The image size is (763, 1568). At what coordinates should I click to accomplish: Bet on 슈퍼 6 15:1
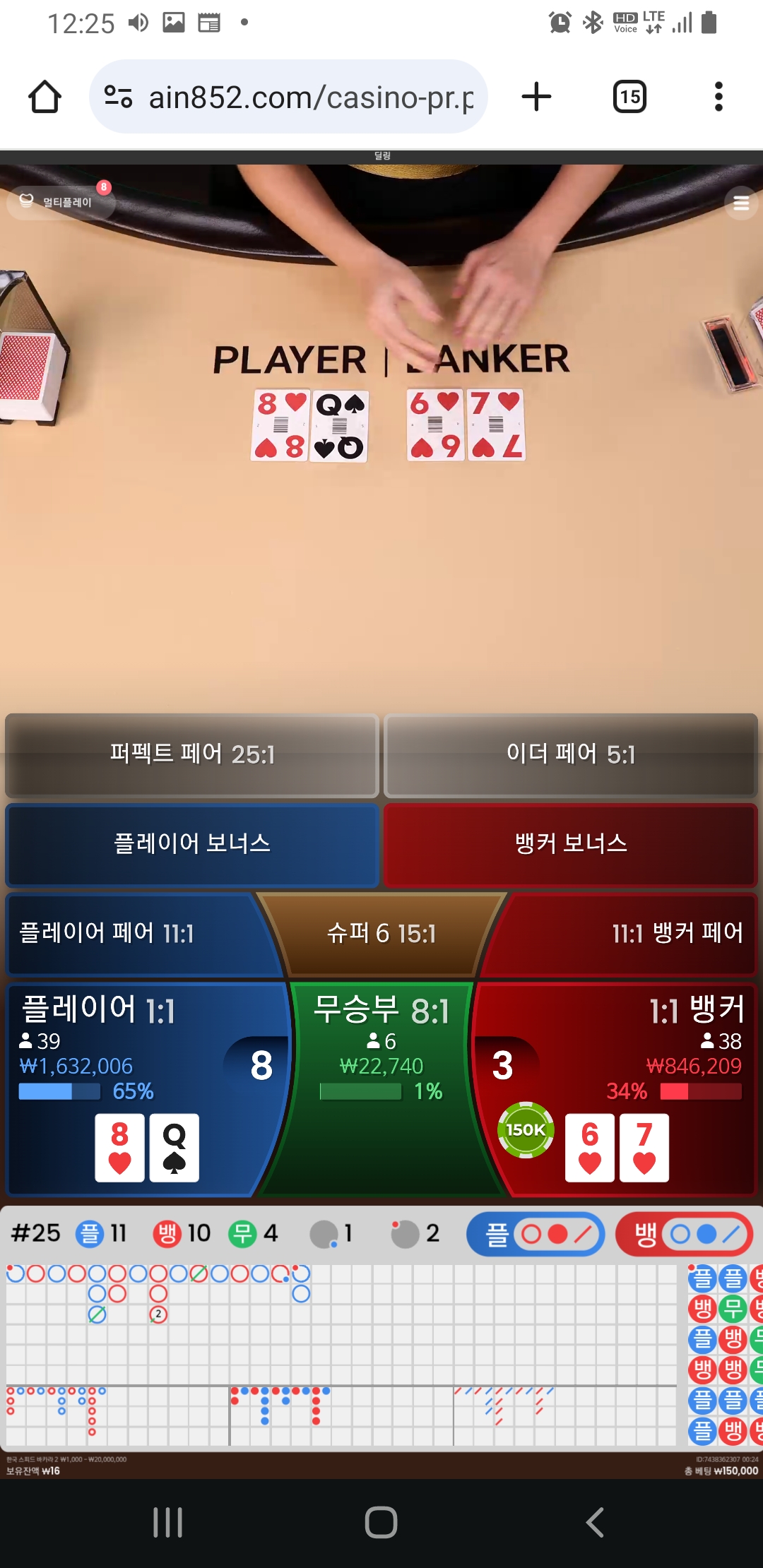click(x=381, y=934)
